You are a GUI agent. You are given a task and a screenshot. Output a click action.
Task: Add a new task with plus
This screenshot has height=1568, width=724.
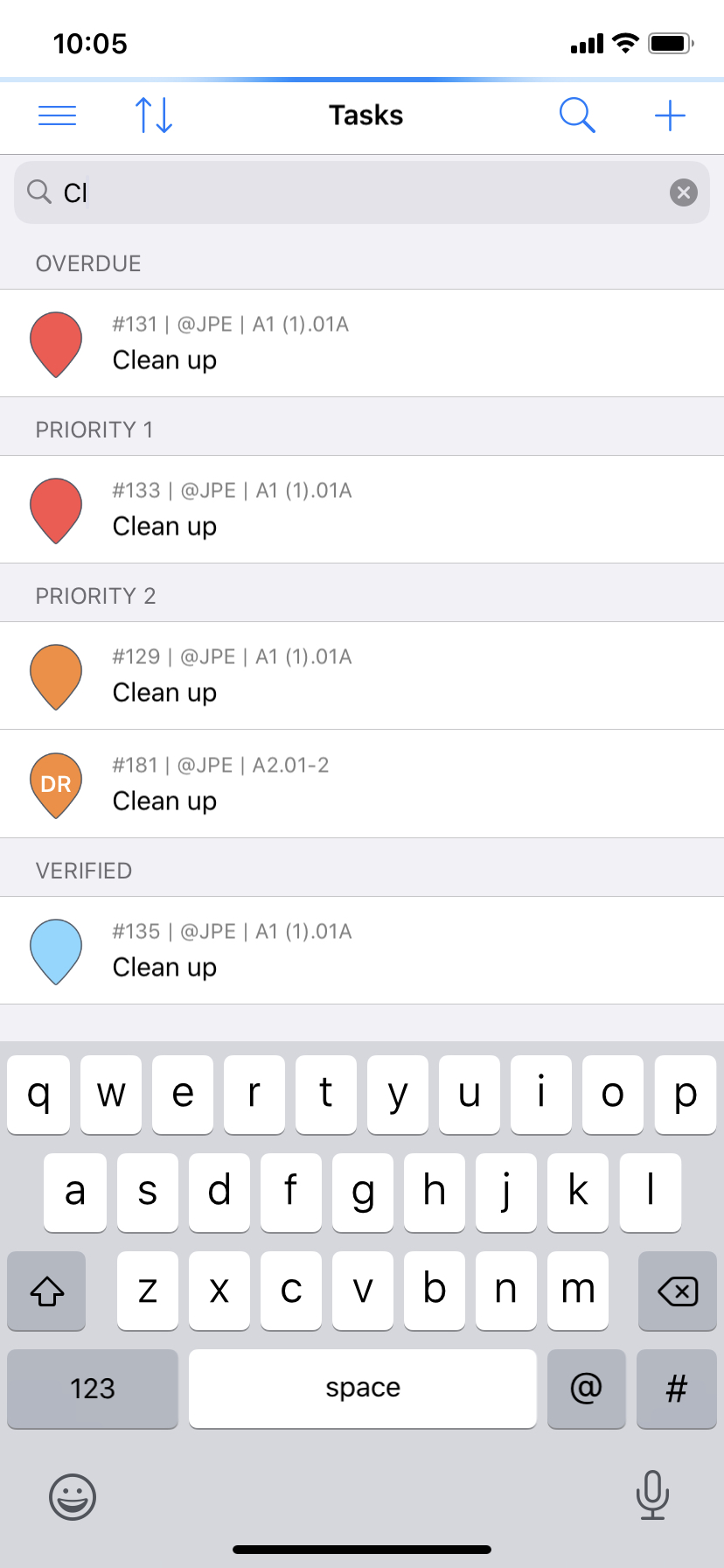pyautogui.click(x=670, y=115)
